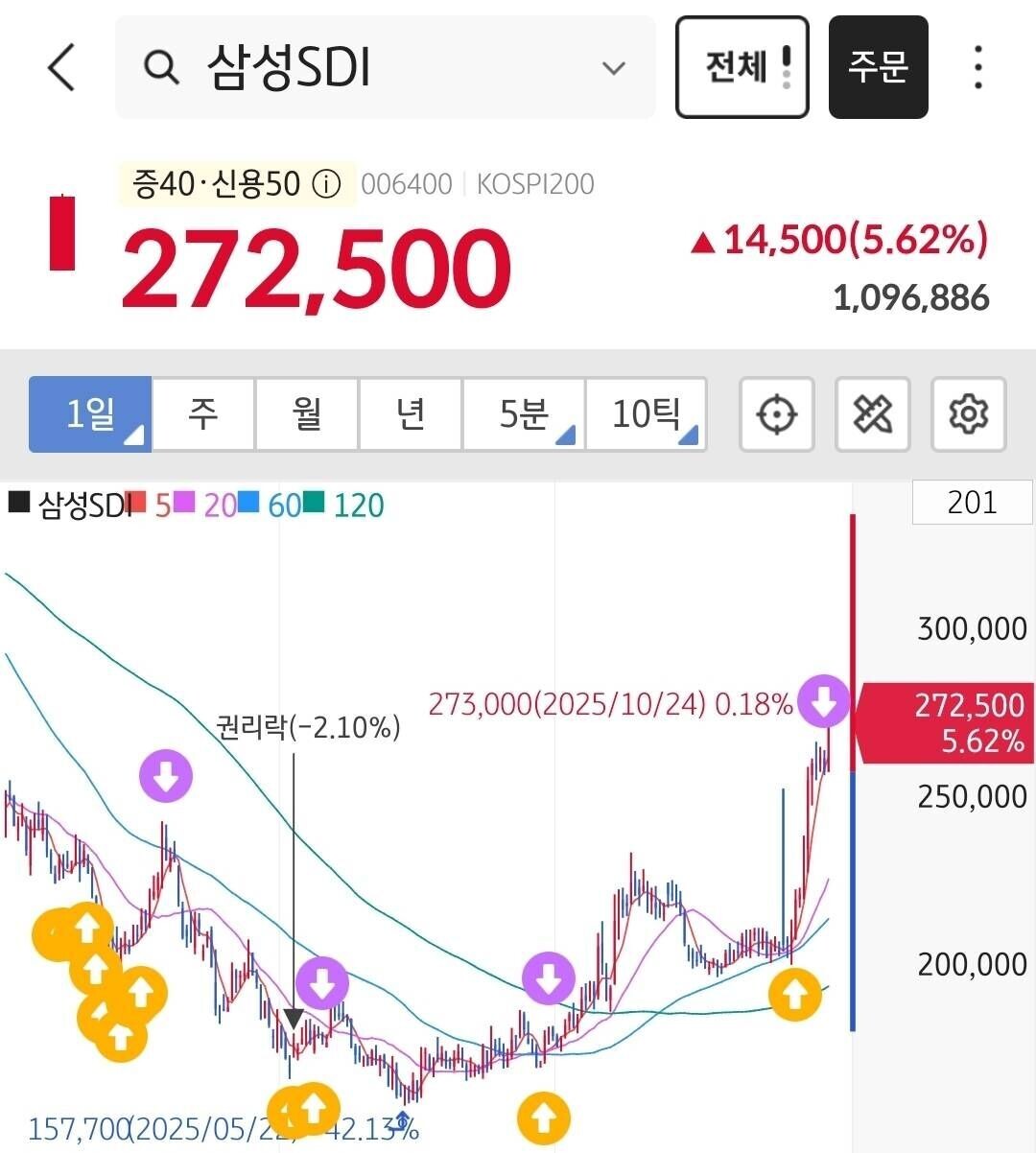Open chart settings with the gear icon

(x=968, y=414)
